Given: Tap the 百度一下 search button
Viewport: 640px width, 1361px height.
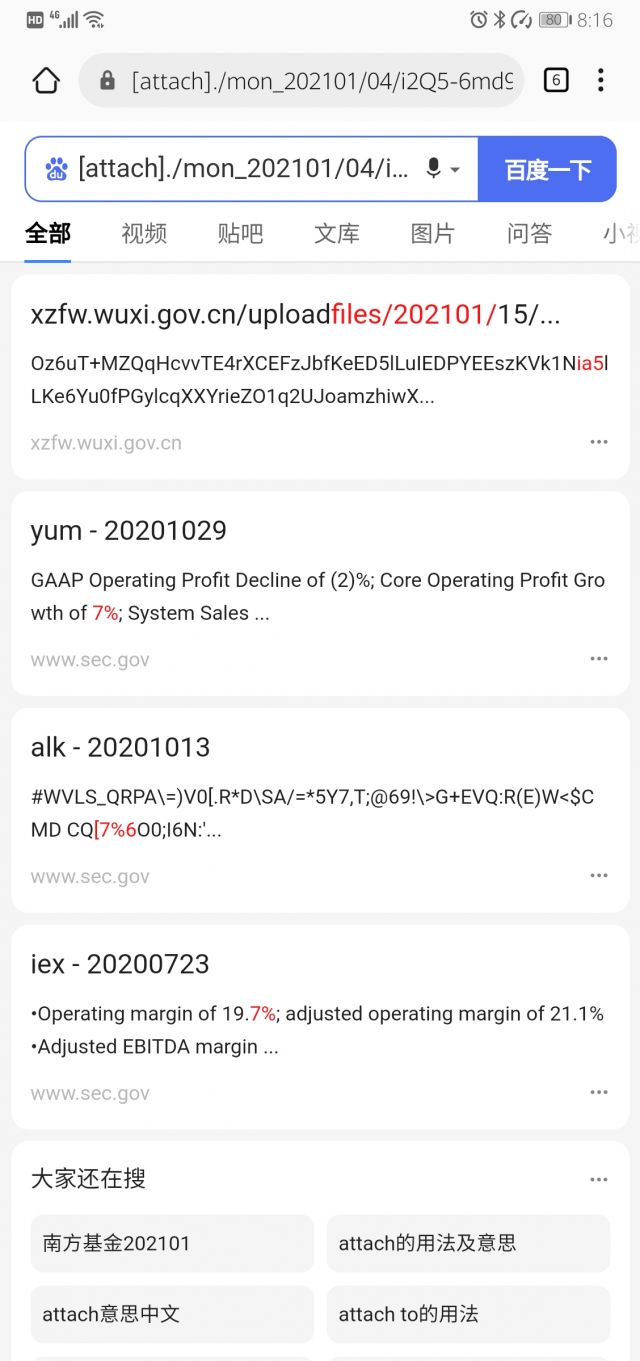Looking at the screenshot, I should [547, 169].
